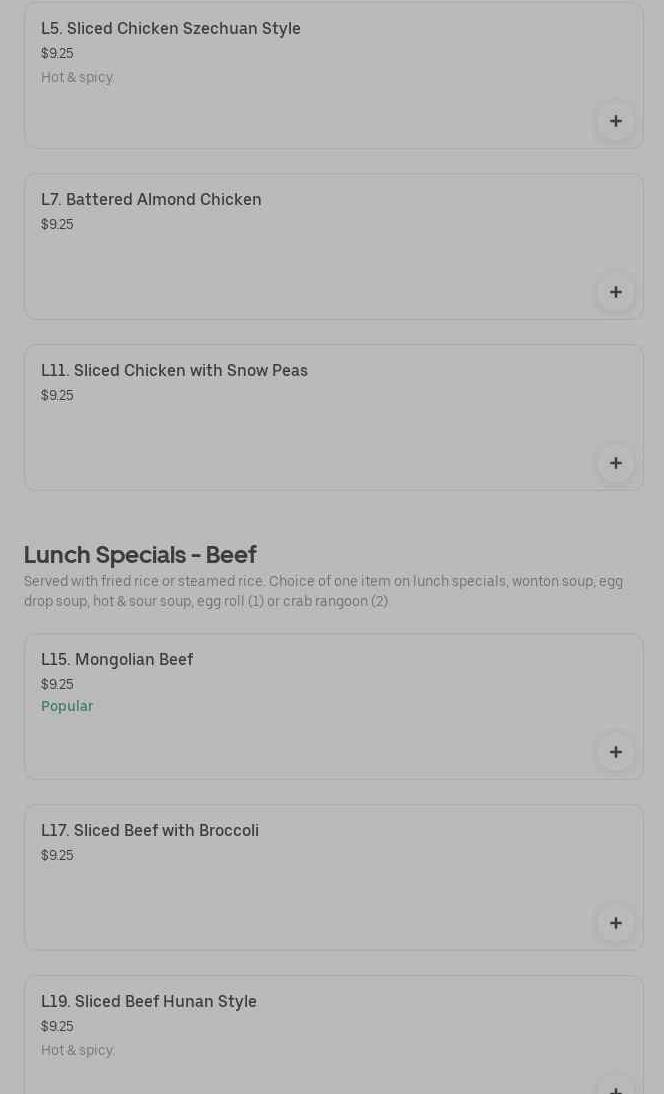
Task: Open L19. Sliced Beef Hunan Style item
Action: pos(300,1030)
